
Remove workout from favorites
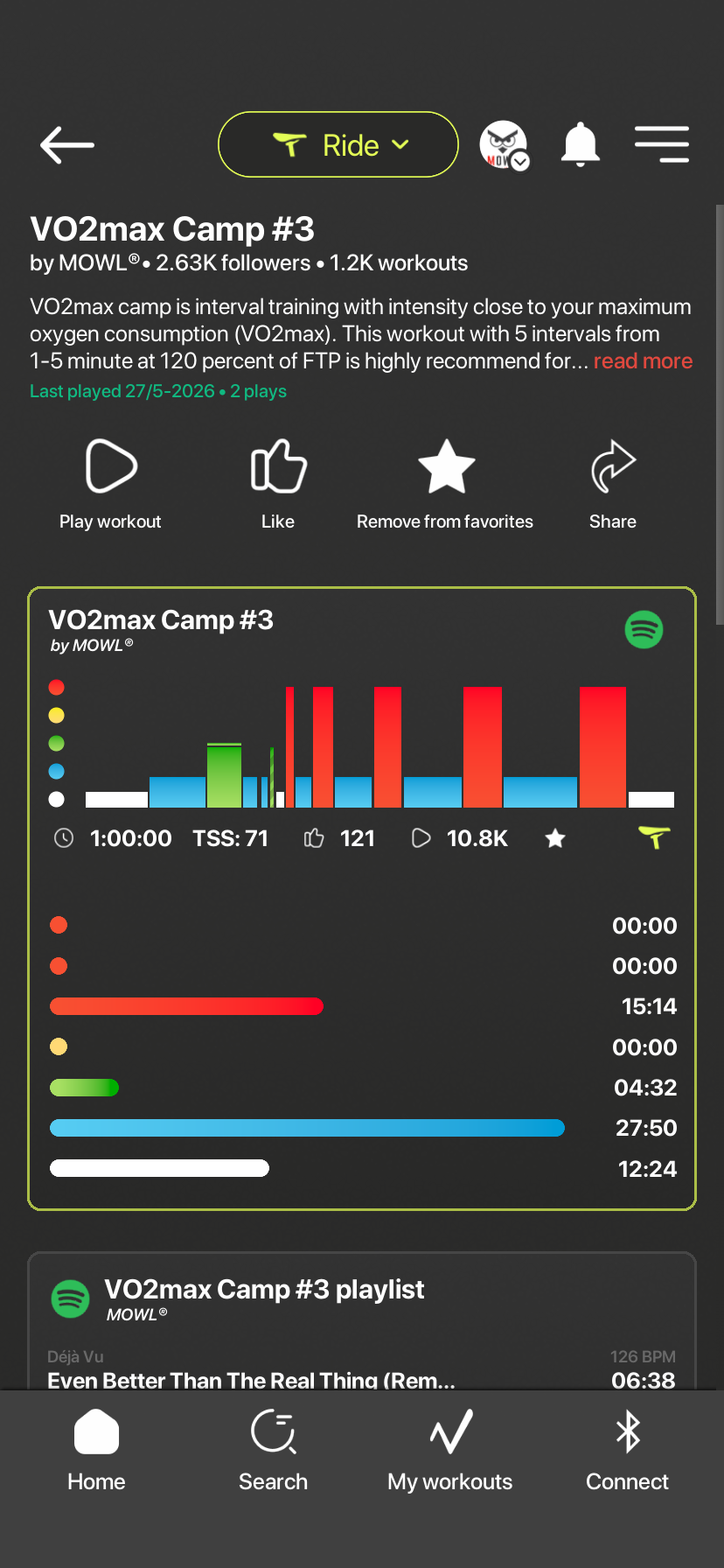pyautogui.click(x=445, y=485)
